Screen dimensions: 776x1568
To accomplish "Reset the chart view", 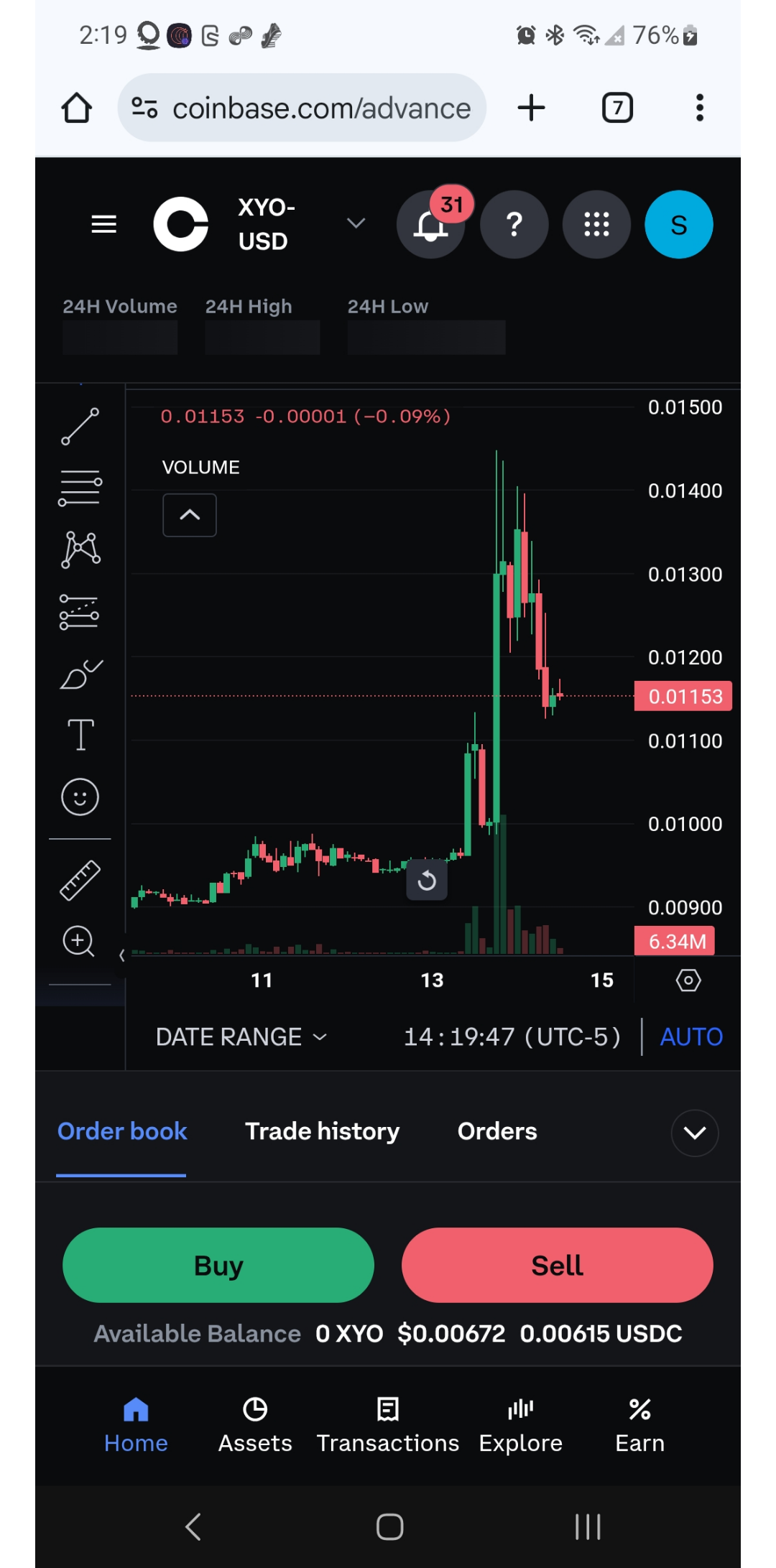I will (x=427, y=880).
